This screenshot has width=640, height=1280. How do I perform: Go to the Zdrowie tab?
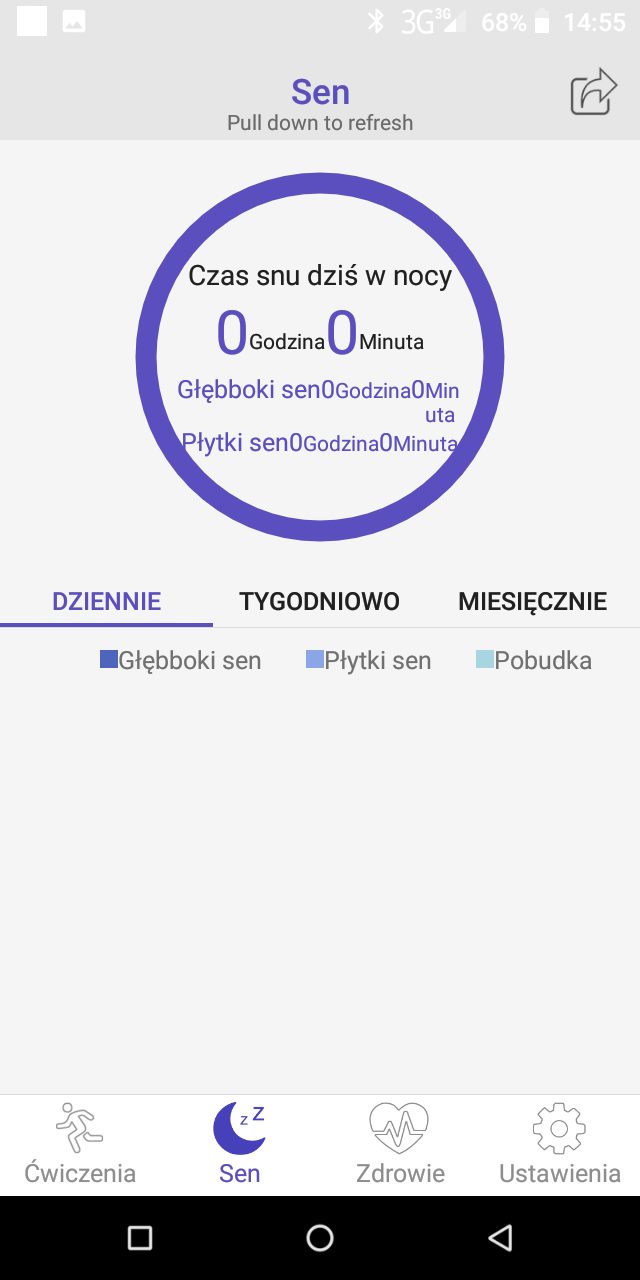(x=400, y=1145)
